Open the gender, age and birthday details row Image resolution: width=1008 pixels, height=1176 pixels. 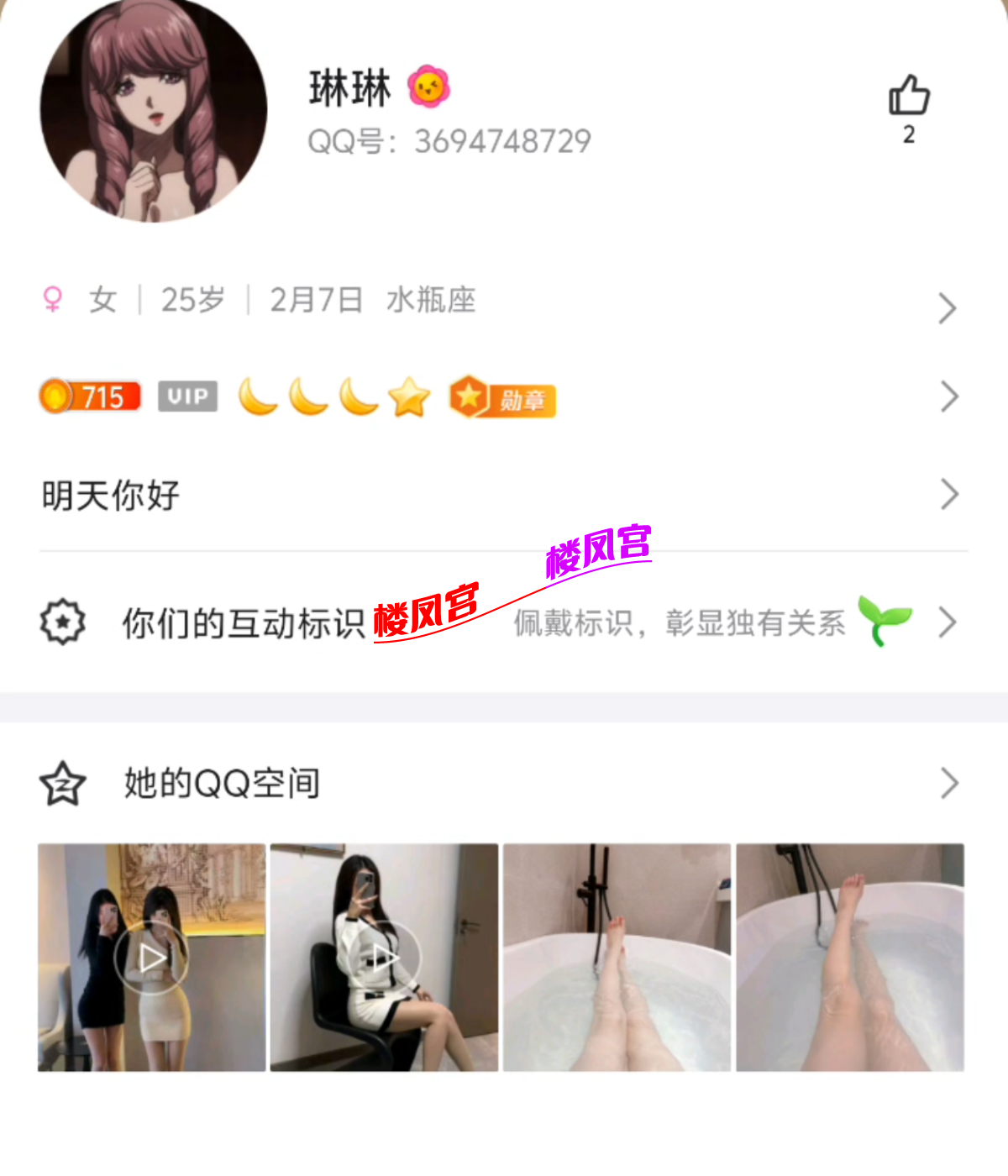[502, 301]
